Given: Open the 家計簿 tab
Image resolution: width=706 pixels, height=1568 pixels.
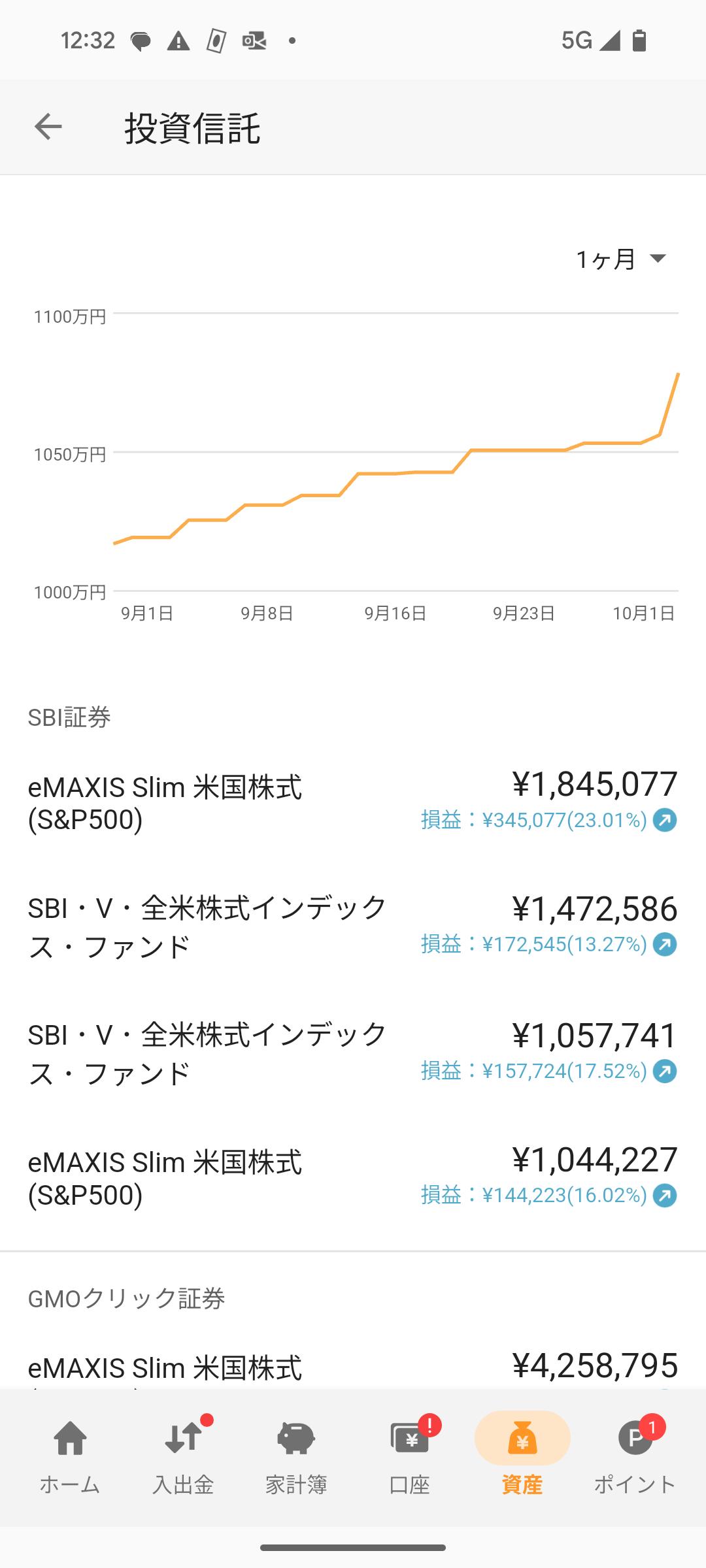Looking at the screenshot, I should coord(296,1457).
